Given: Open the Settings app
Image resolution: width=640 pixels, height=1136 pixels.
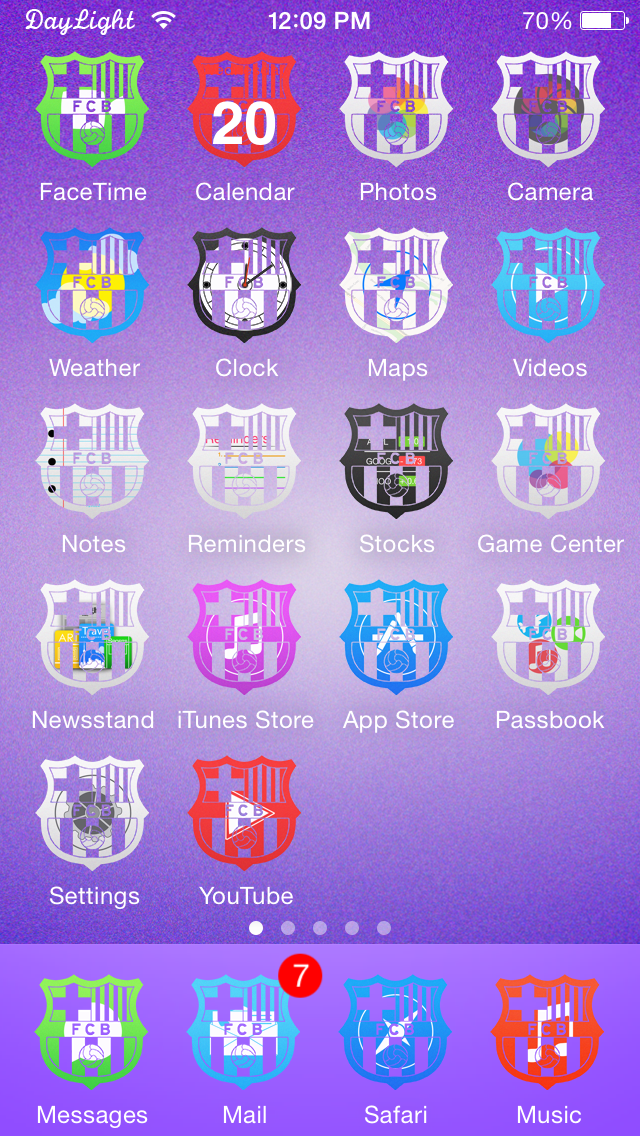Looking at the screenshot, I should (x=93, y=814).
